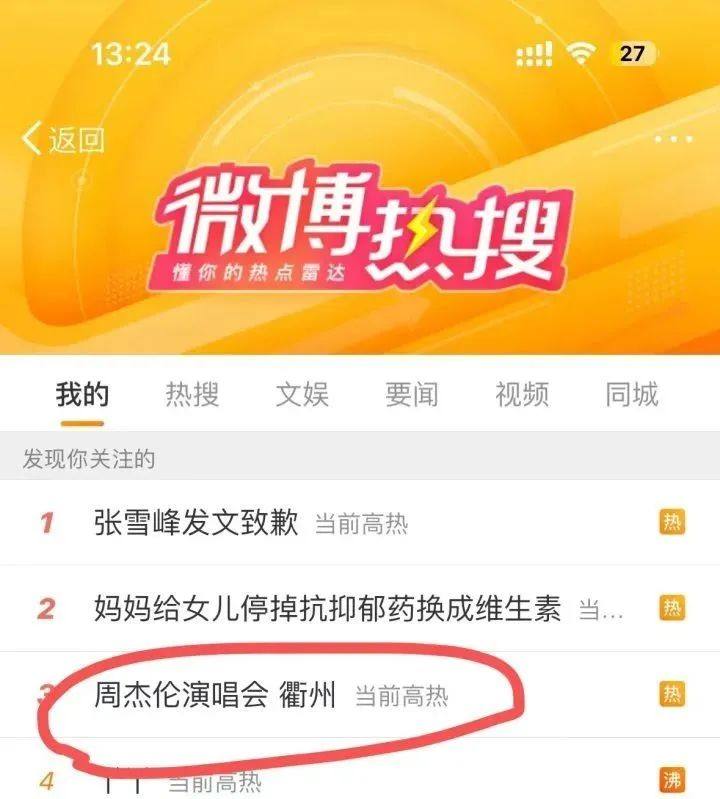The height and width of the screenshot is (799, 720).
Task: Open trending topic 张雪峰发文致歉
Action: click(196, 522)
